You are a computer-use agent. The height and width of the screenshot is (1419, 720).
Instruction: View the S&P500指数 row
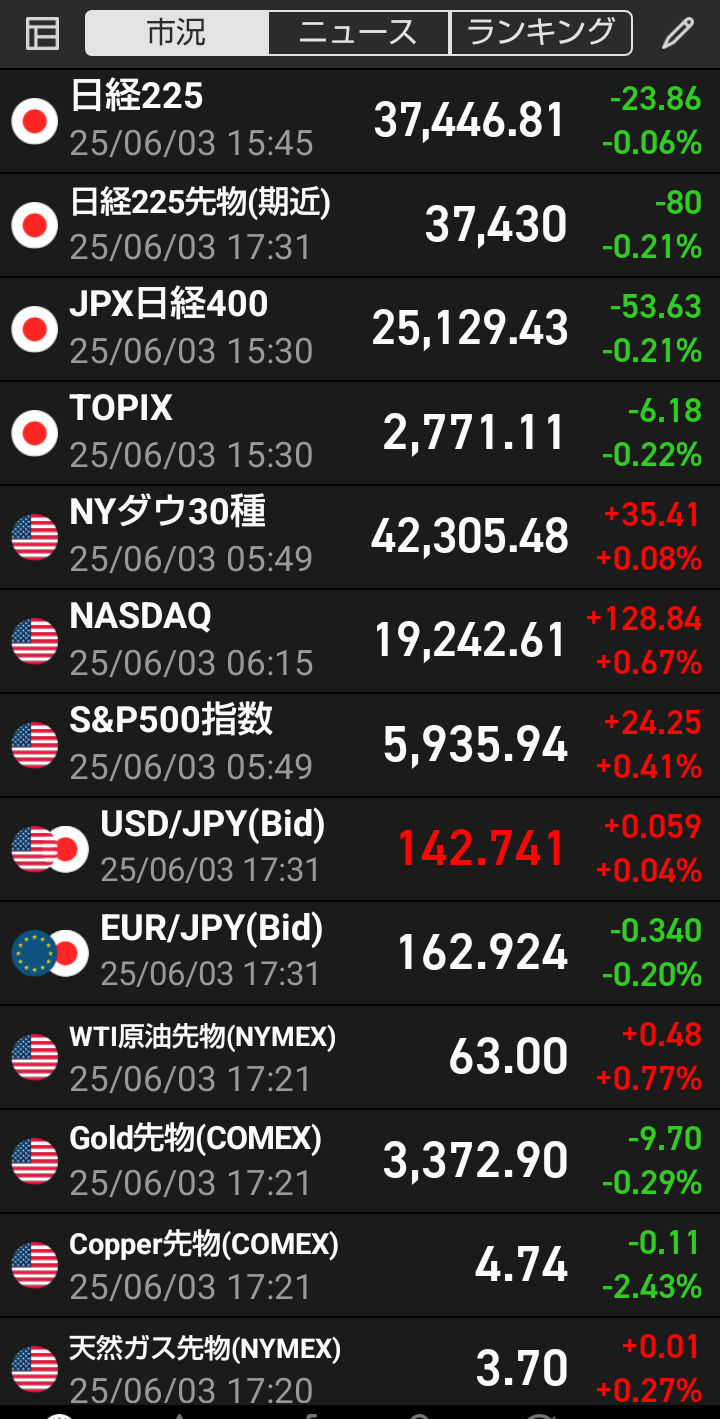pos(360,745)
